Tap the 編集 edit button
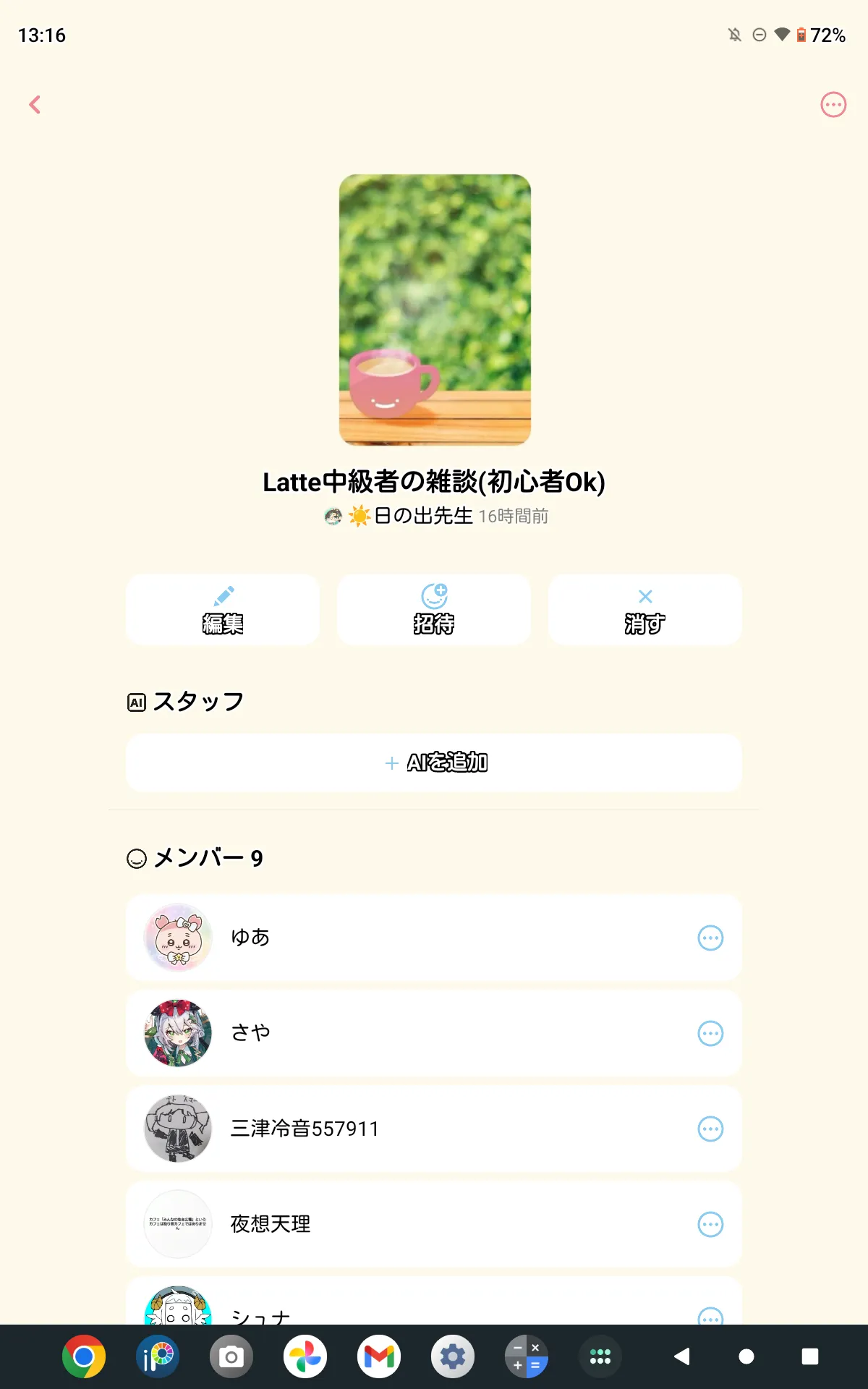868x1389 pixels. (223, 610)
